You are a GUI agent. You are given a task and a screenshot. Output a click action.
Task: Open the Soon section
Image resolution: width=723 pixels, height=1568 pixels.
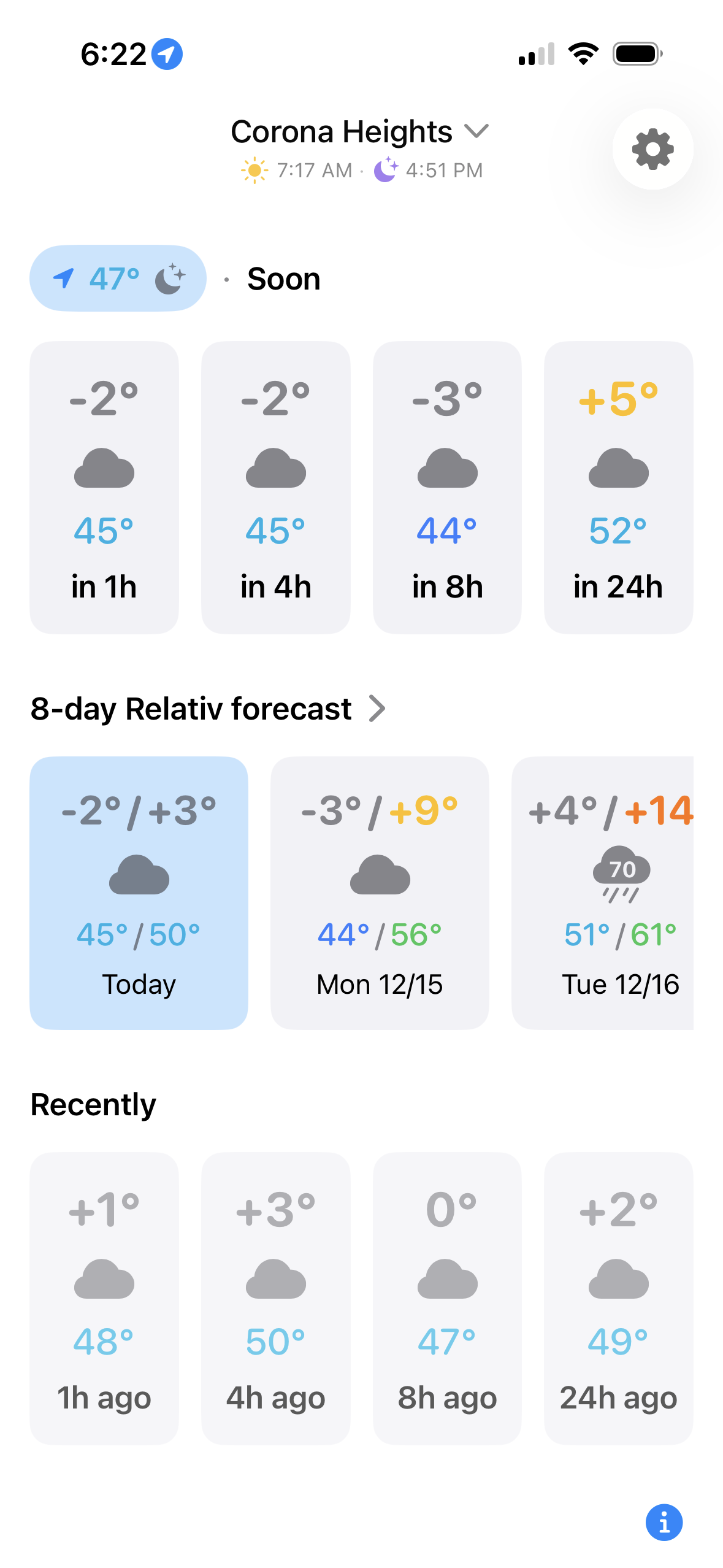click(283, 278)
